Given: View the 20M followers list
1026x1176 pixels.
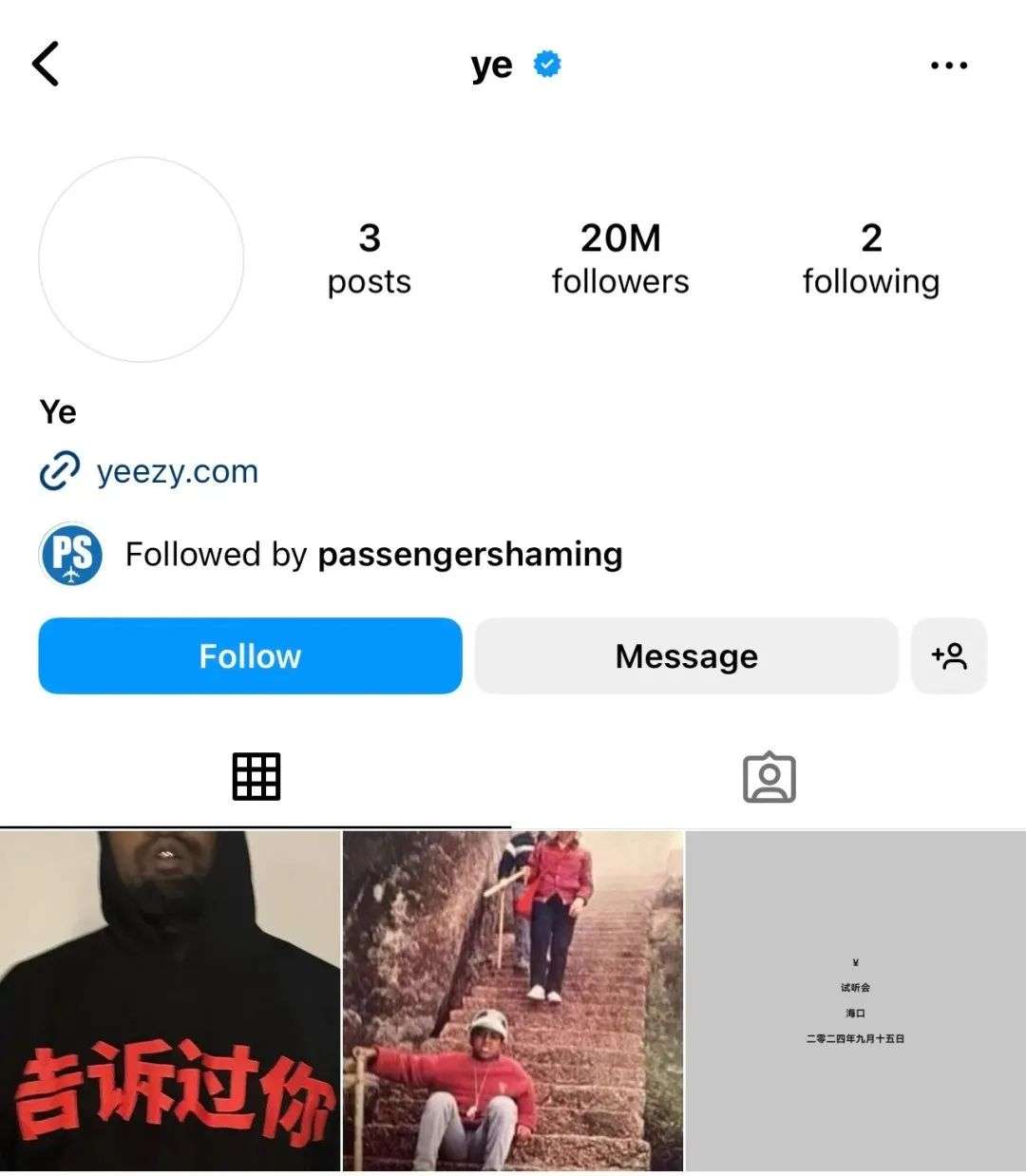Looking at the screenshot, I should pyautogui.click(x=620, y=258).
